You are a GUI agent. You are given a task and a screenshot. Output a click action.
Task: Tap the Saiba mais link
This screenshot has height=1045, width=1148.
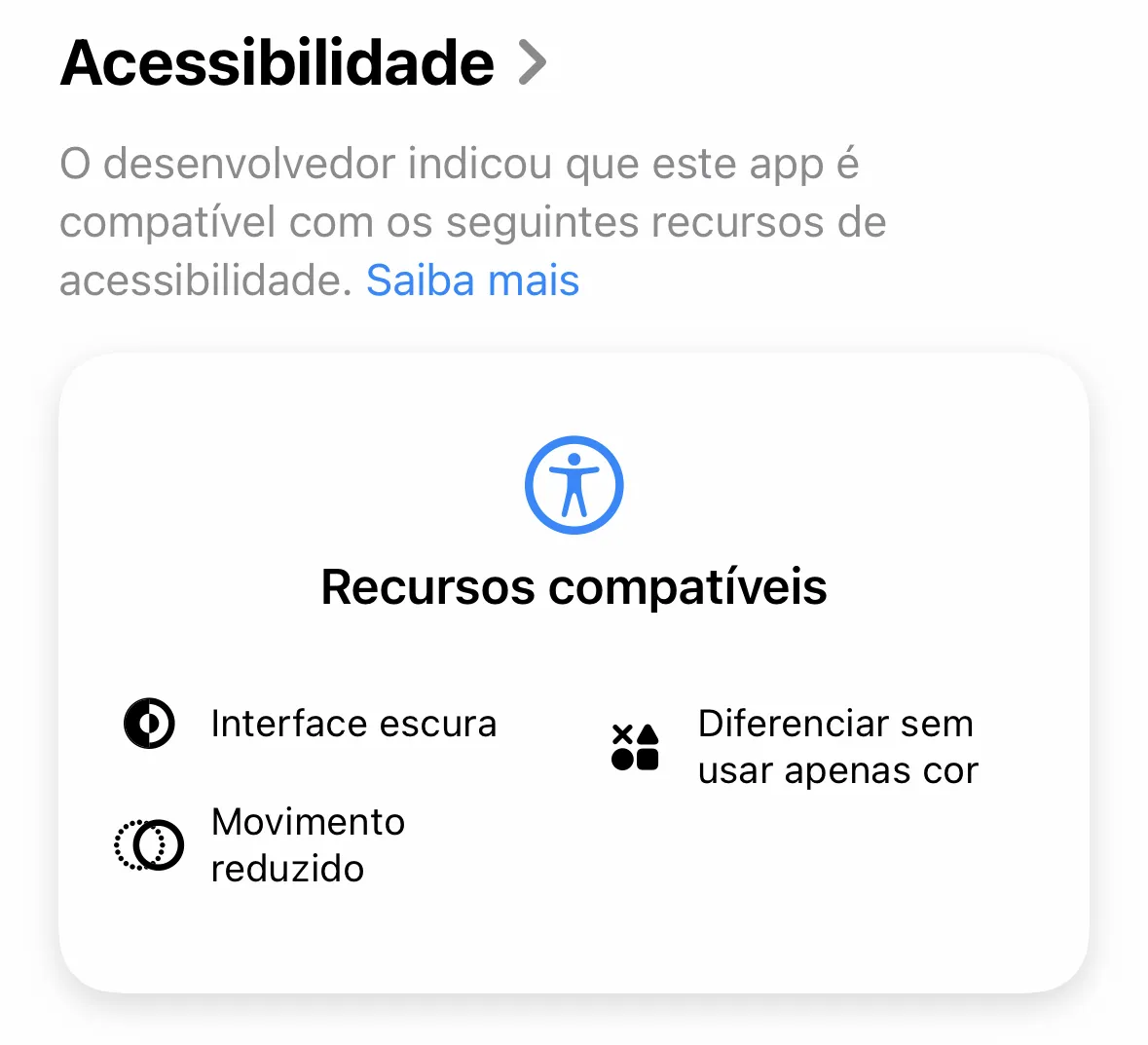[x=472, y=281]
